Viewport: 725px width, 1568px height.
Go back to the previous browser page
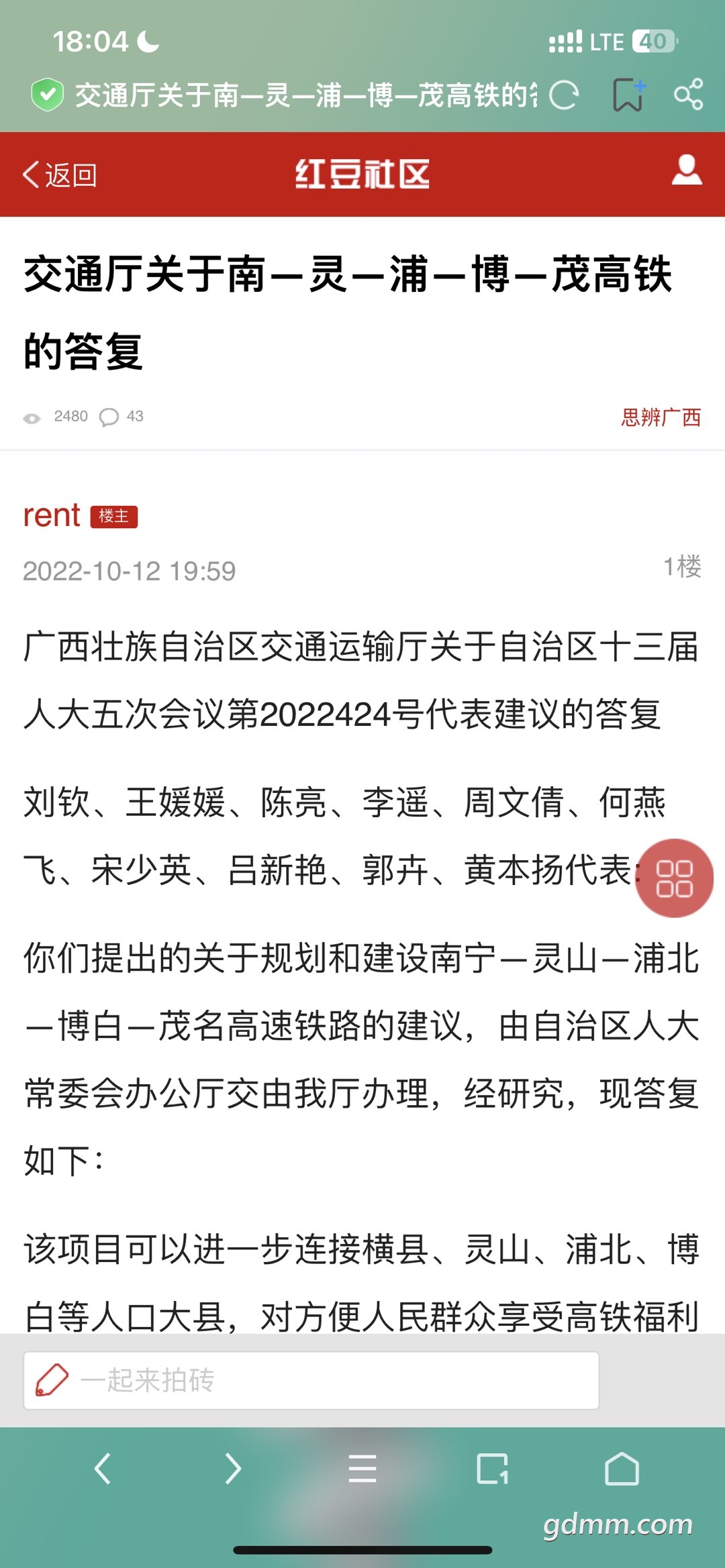[102, 1469]
